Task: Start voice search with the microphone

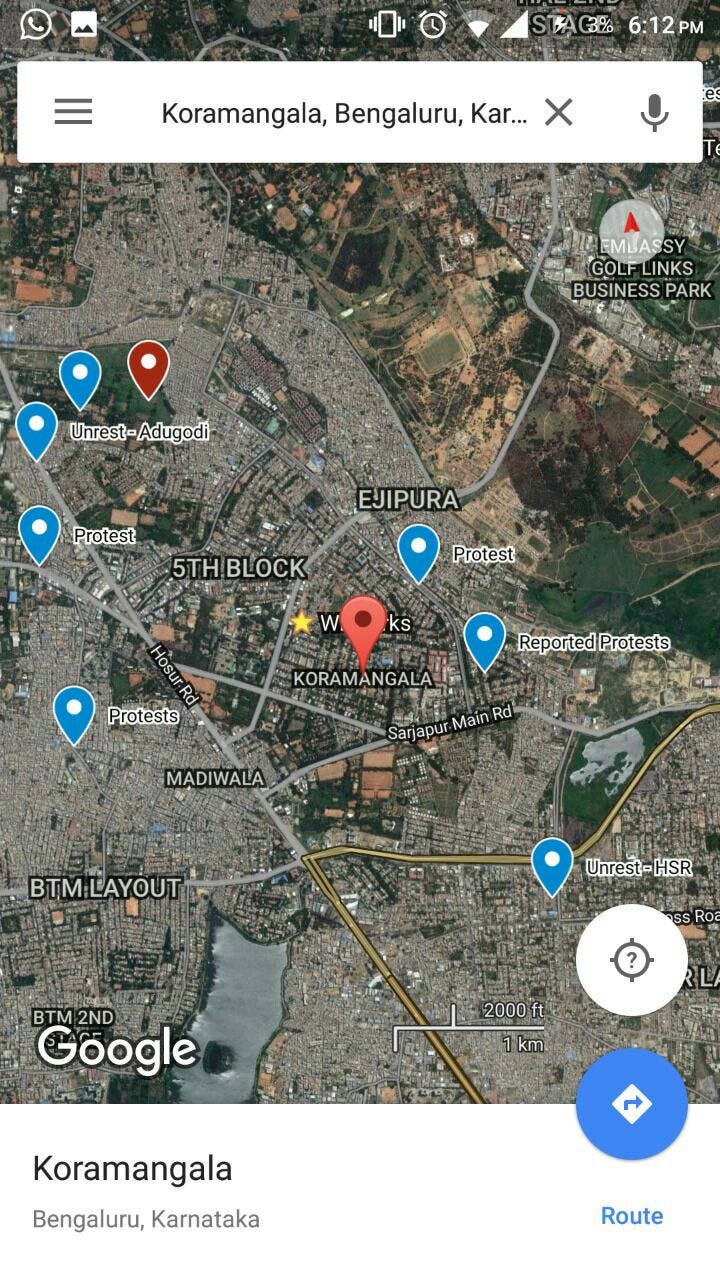Action: coord(654,112)
